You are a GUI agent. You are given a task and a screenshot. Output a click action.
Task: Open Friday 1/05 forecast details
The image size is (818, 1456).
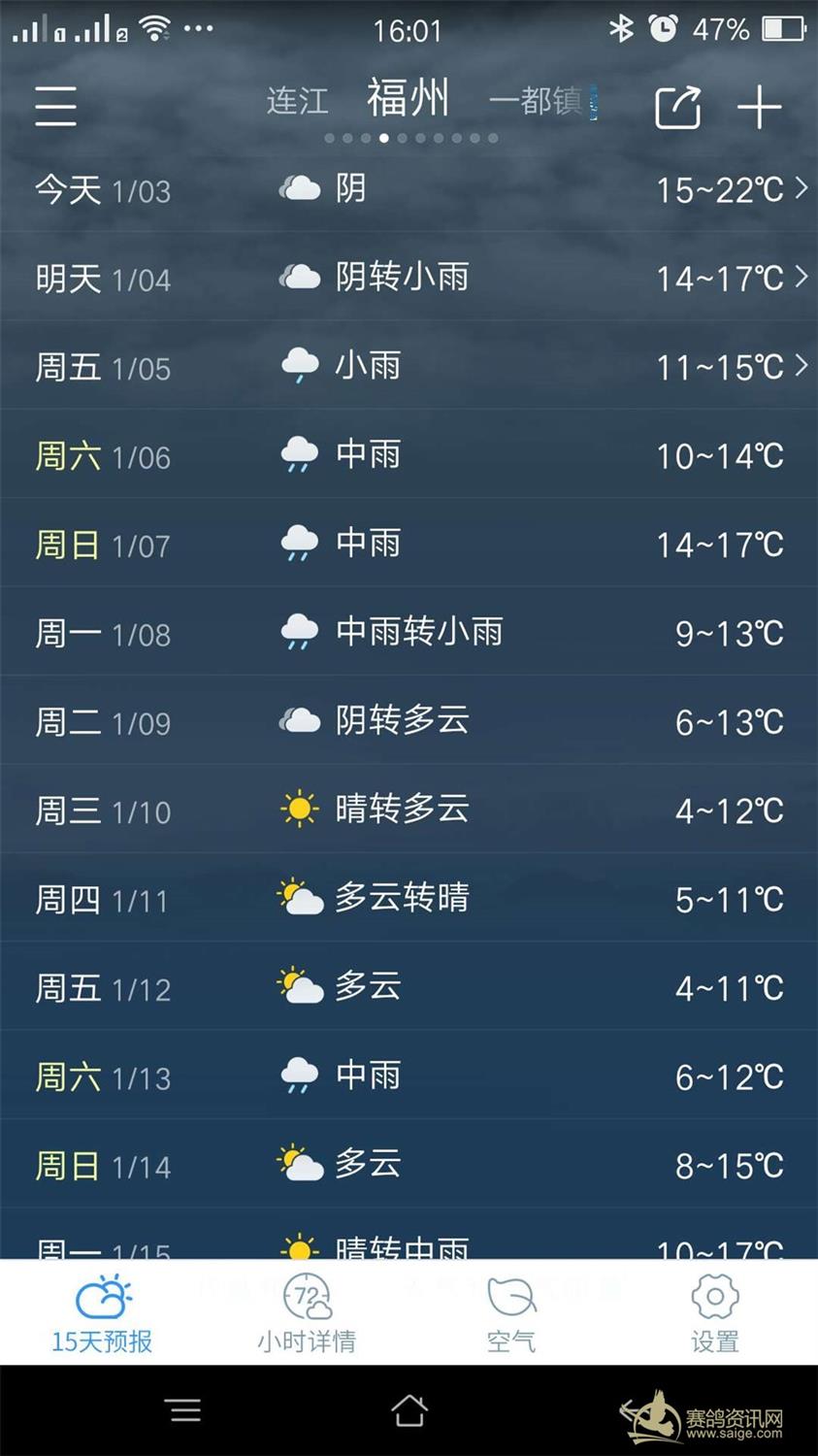tap(409, 366)
